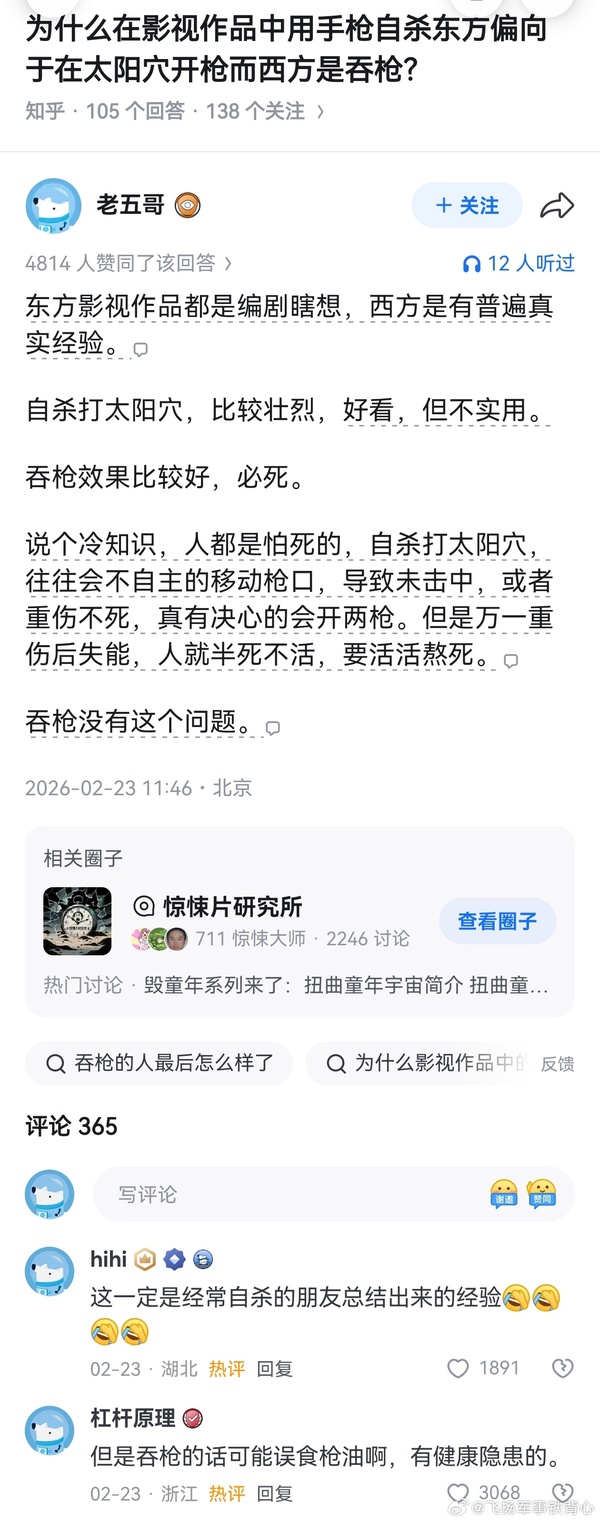The width and height of the screenshot is (600, 1522).
Task: Like 杠杆原理's comment
Action: coord(459,1493)
